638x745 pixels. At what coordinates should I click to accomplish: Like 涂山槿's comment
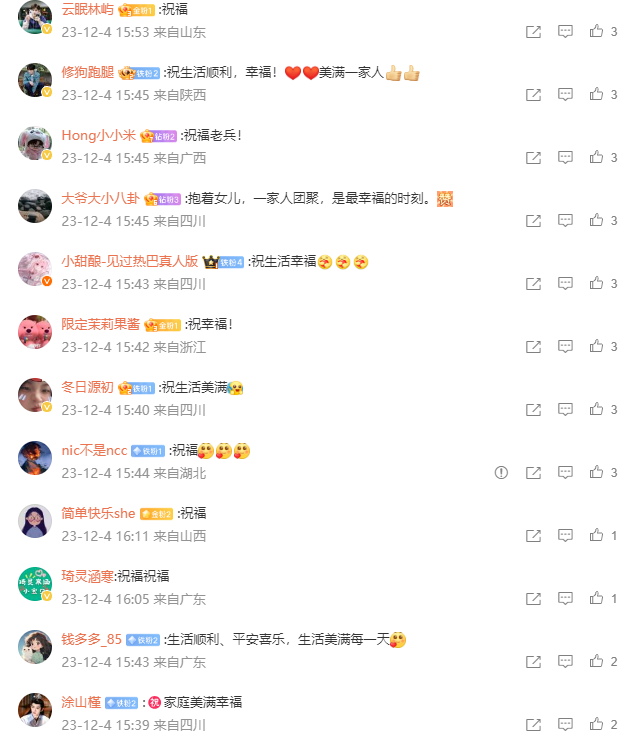pos(596,725)
